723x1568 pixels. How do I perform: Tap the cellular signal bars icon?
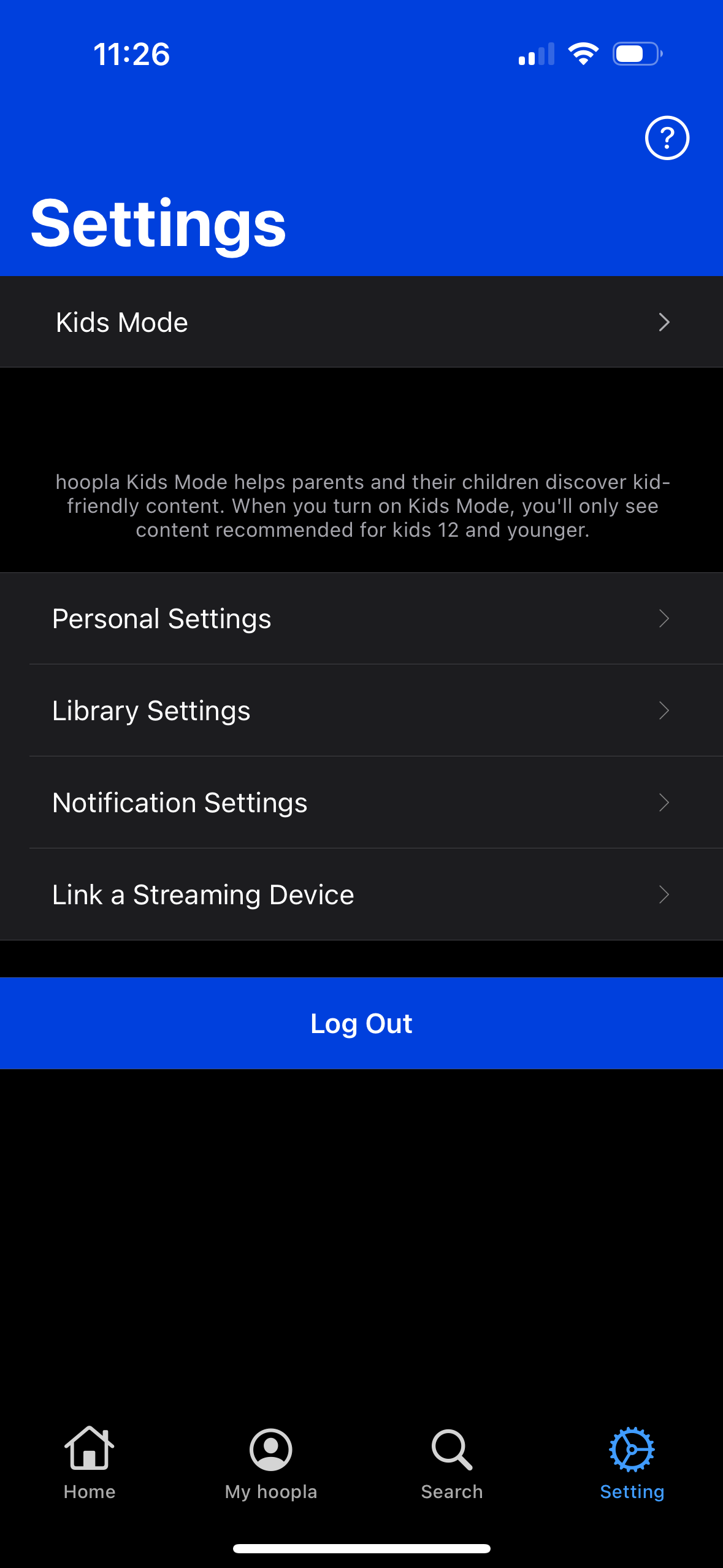pos(535,54)
